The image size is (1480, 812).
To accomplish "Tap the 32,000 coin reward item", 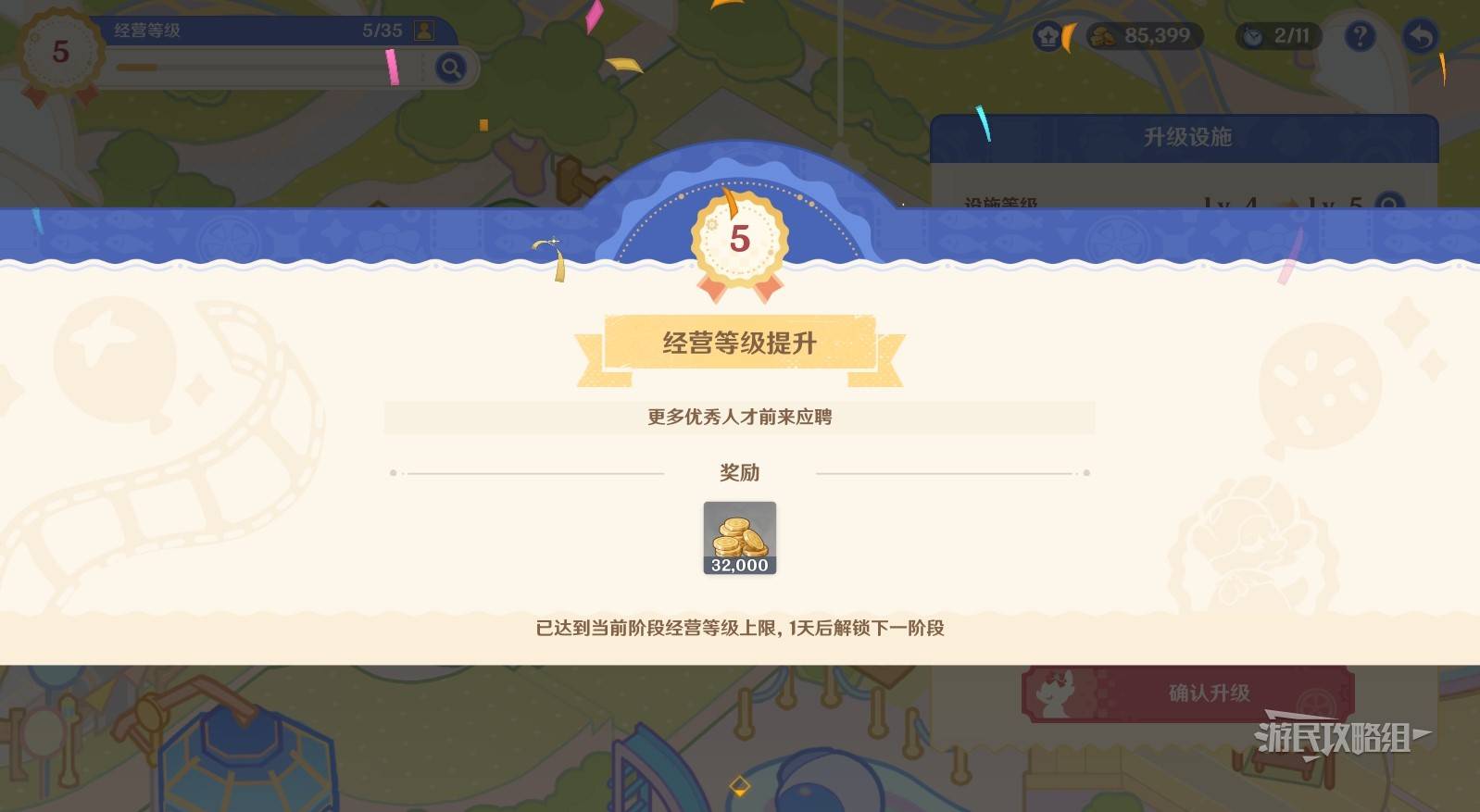I will click(739, 538).
